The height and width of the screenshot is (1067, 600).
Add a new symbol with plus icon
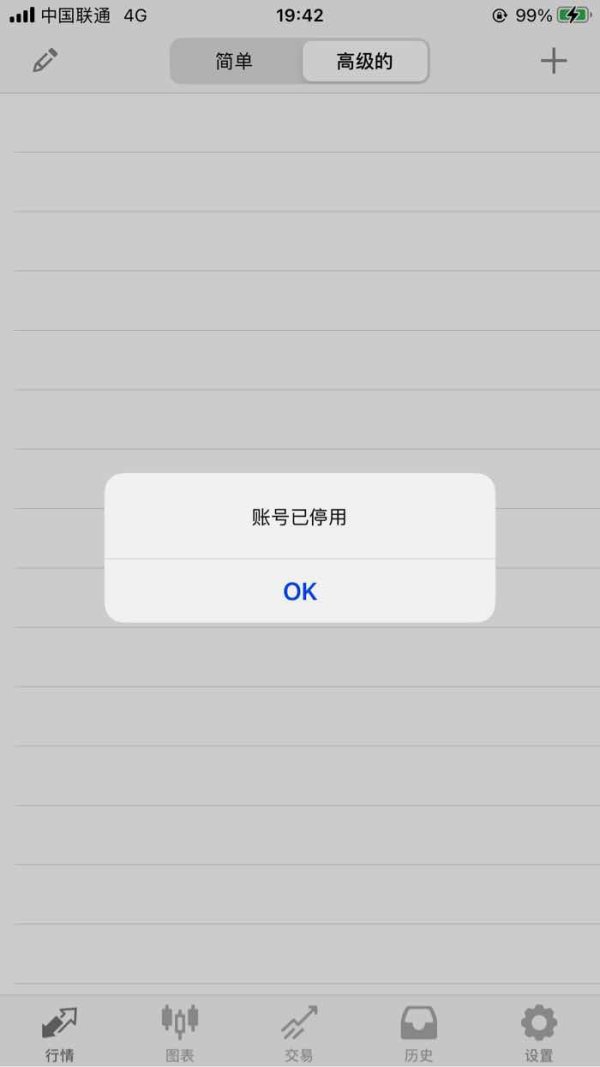click(x=554, y=61)
